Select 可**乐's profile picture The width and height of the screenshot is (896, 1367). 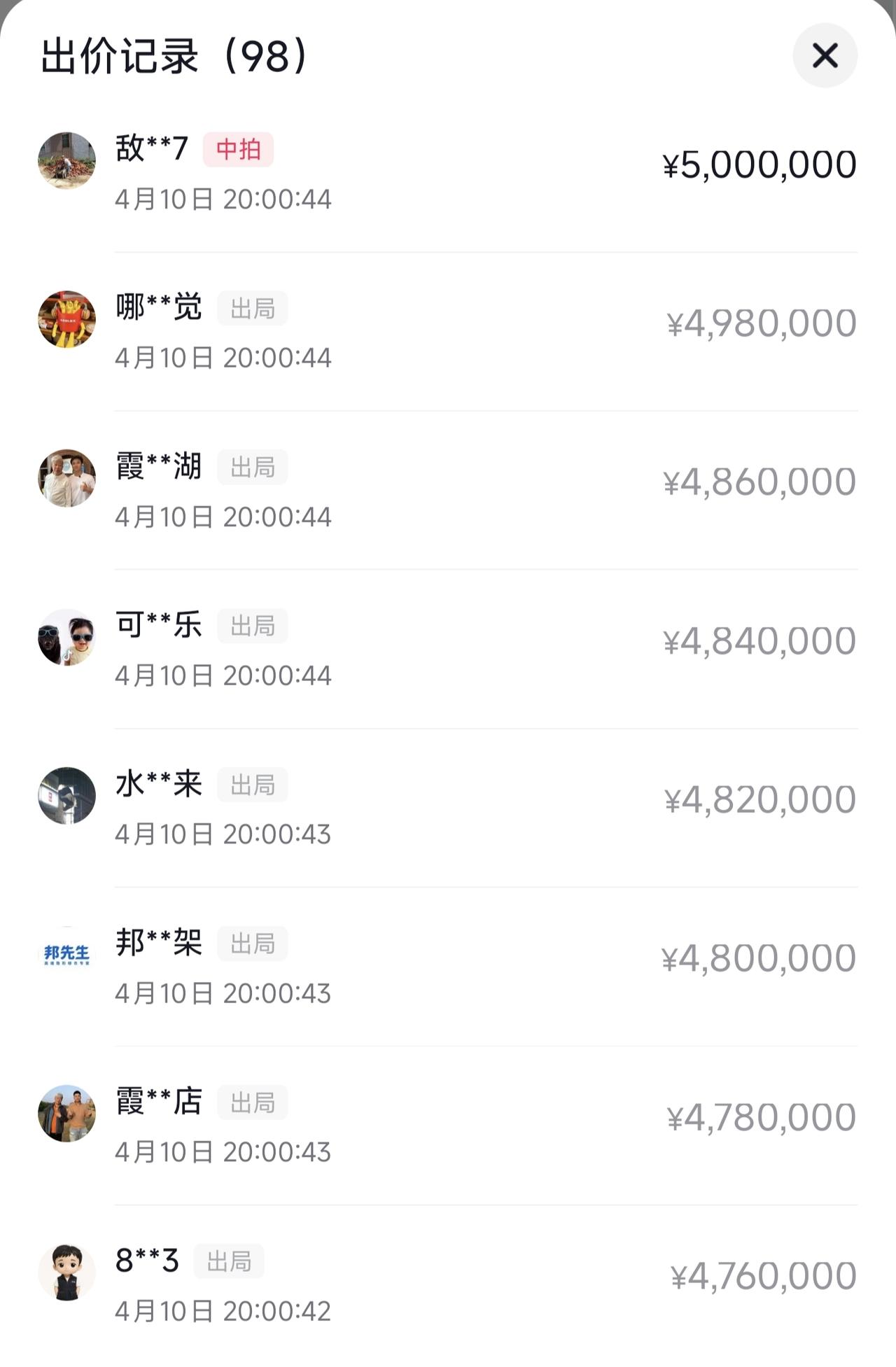tap(67, 638)
